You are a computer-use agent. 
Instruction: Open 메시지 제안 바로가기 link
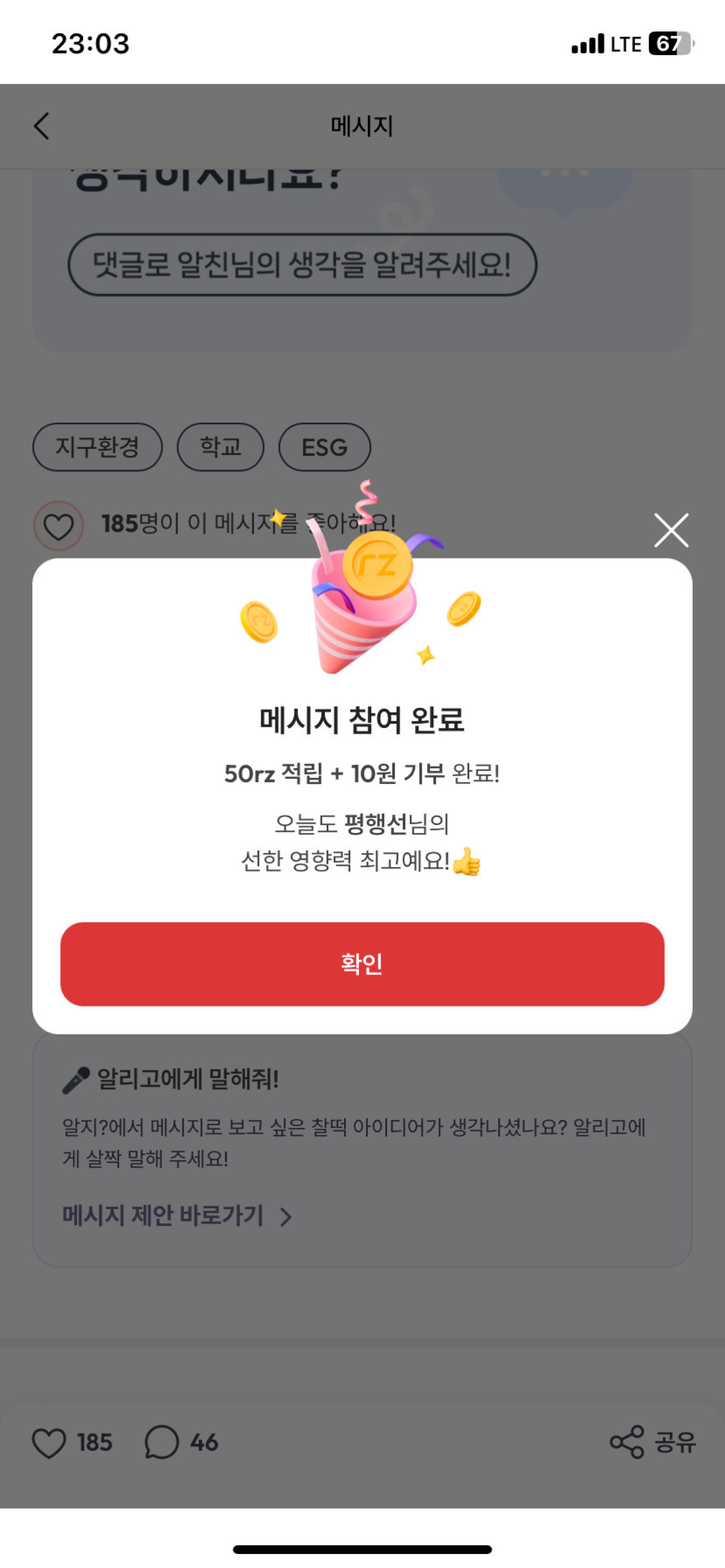tap(176, 1215)
